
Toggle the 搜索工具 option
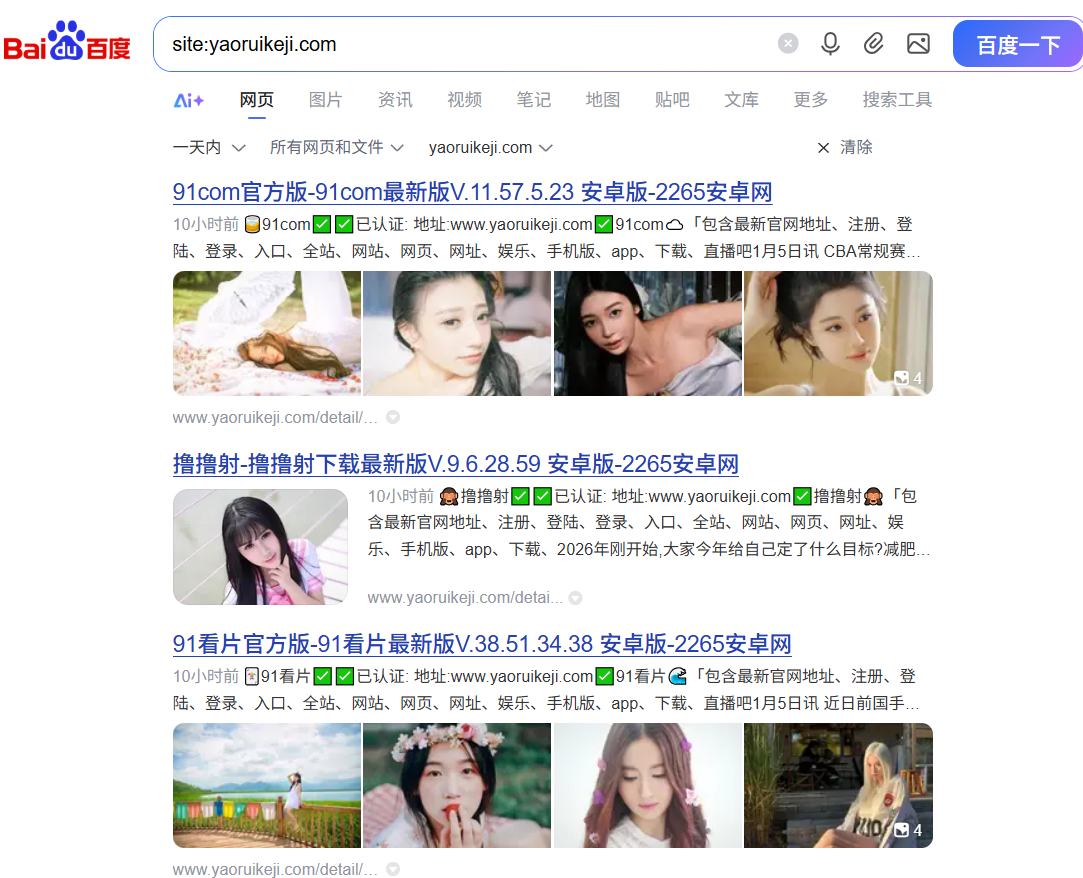click(x=897, y=100)
